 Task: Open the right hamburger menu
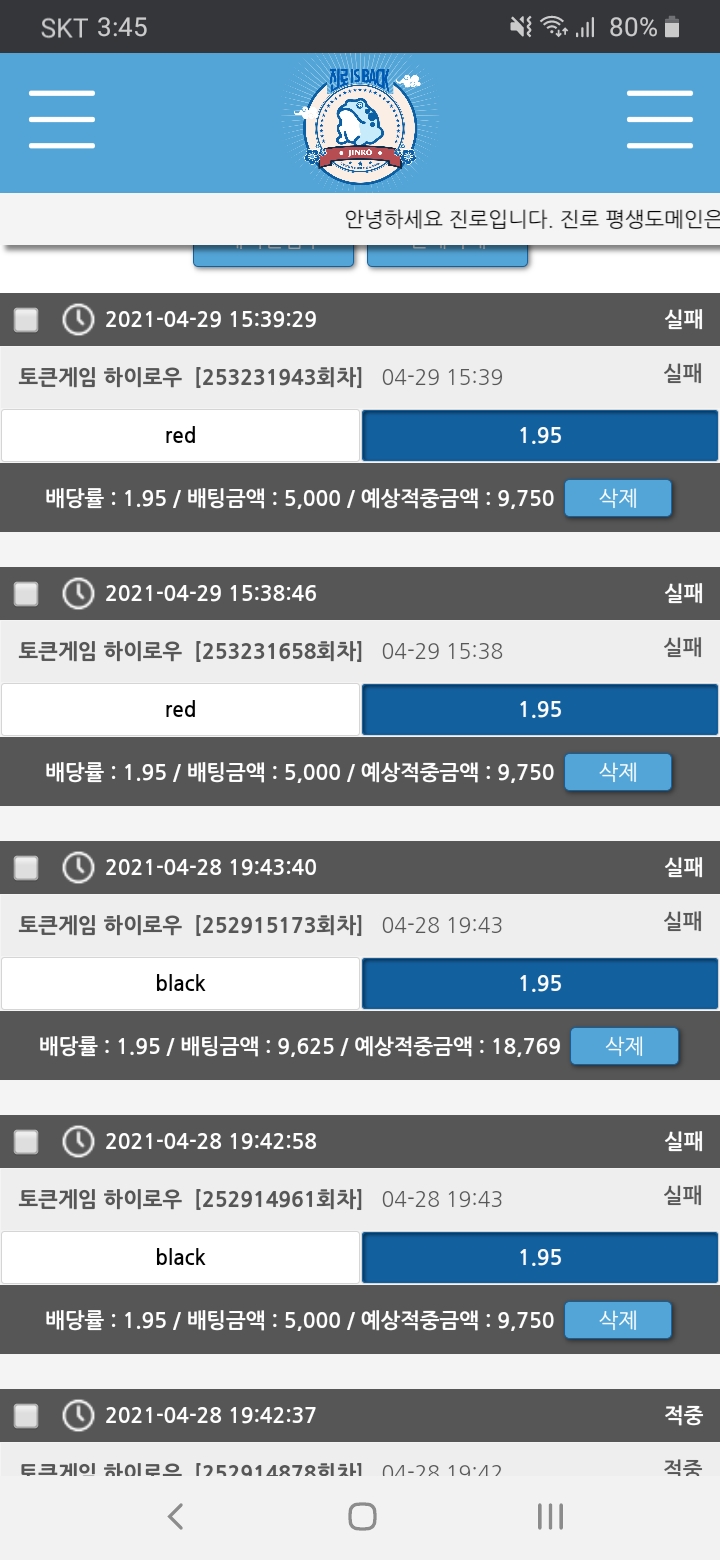(x=659, y=120)
